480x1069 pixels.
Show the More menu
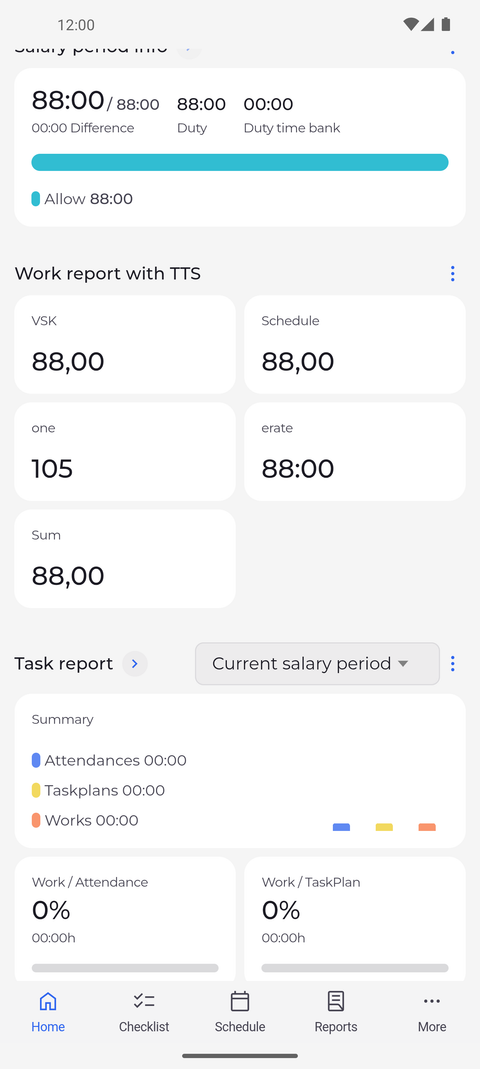[x=432, y=1012]
